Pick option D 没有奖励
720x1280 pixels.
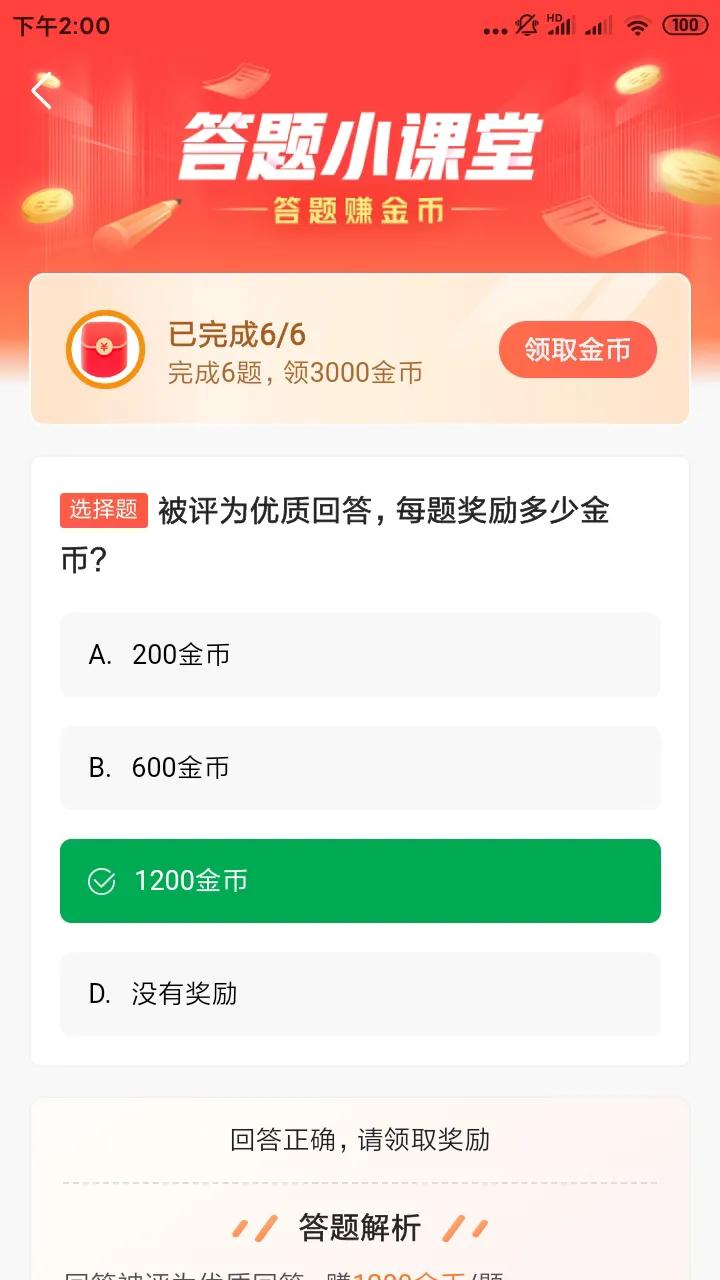(360, 994)
